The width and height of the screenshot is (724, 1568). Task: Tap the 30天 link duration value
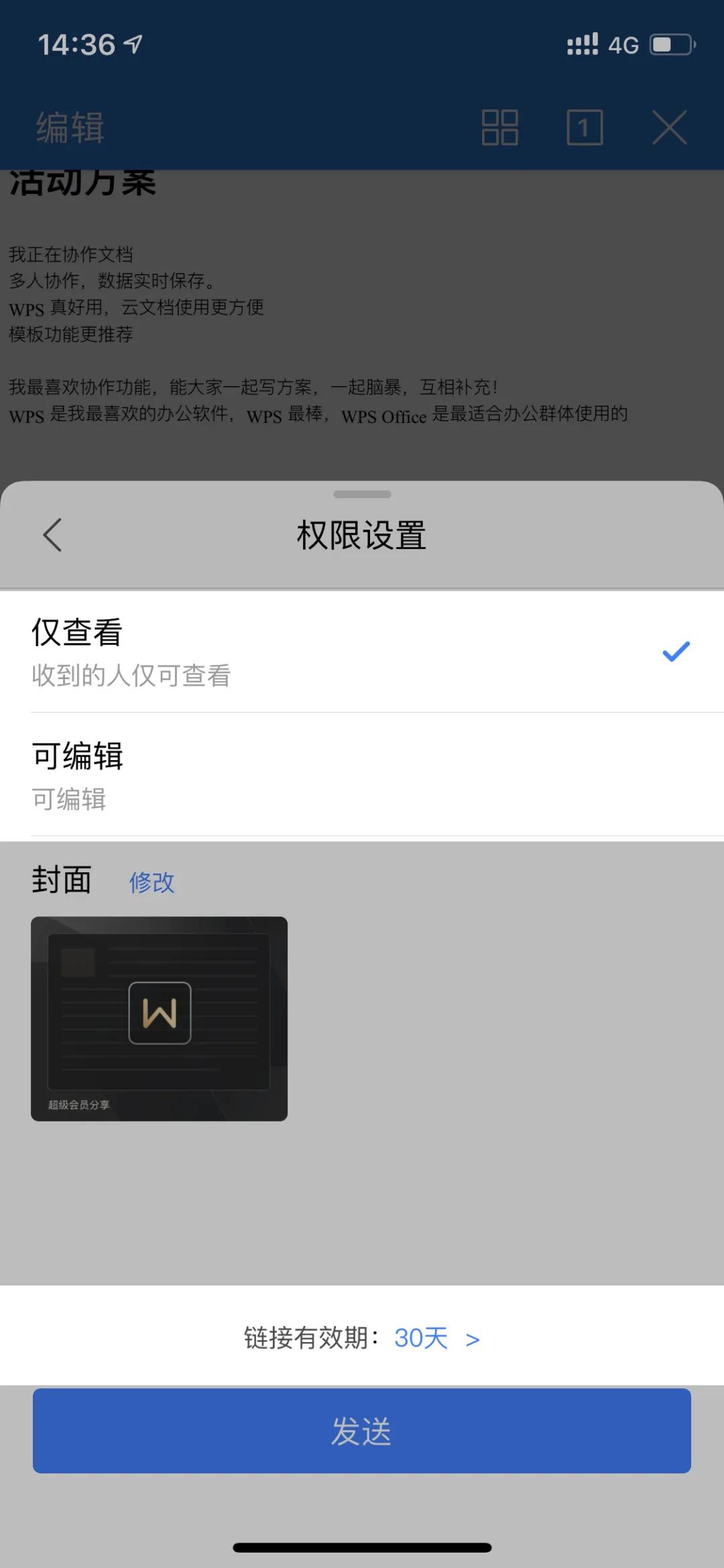(x=420, y=1337)
